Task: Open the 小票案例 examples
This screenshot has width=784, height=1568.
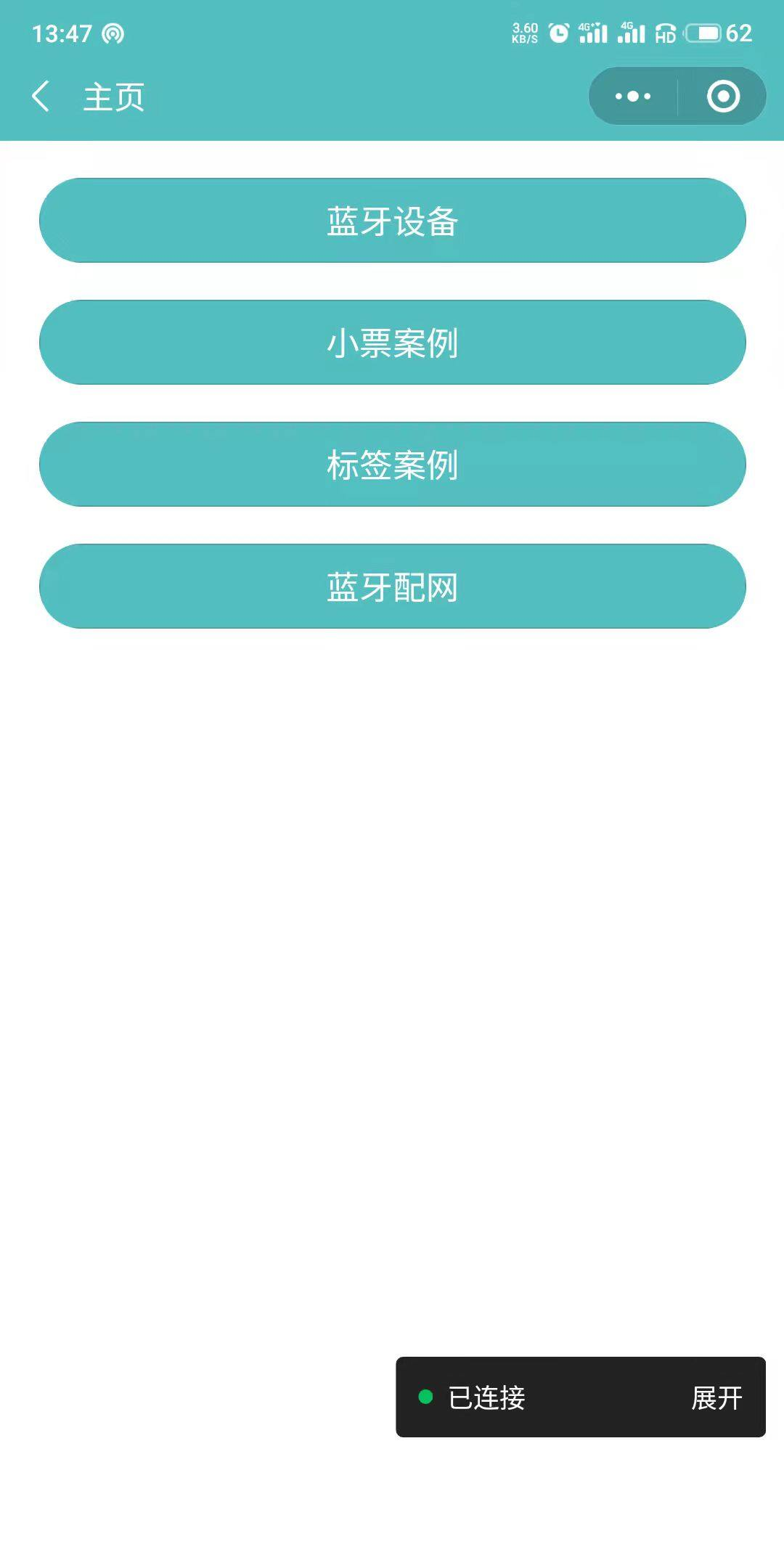Action: pyautogui.click(x=392, y=343)
